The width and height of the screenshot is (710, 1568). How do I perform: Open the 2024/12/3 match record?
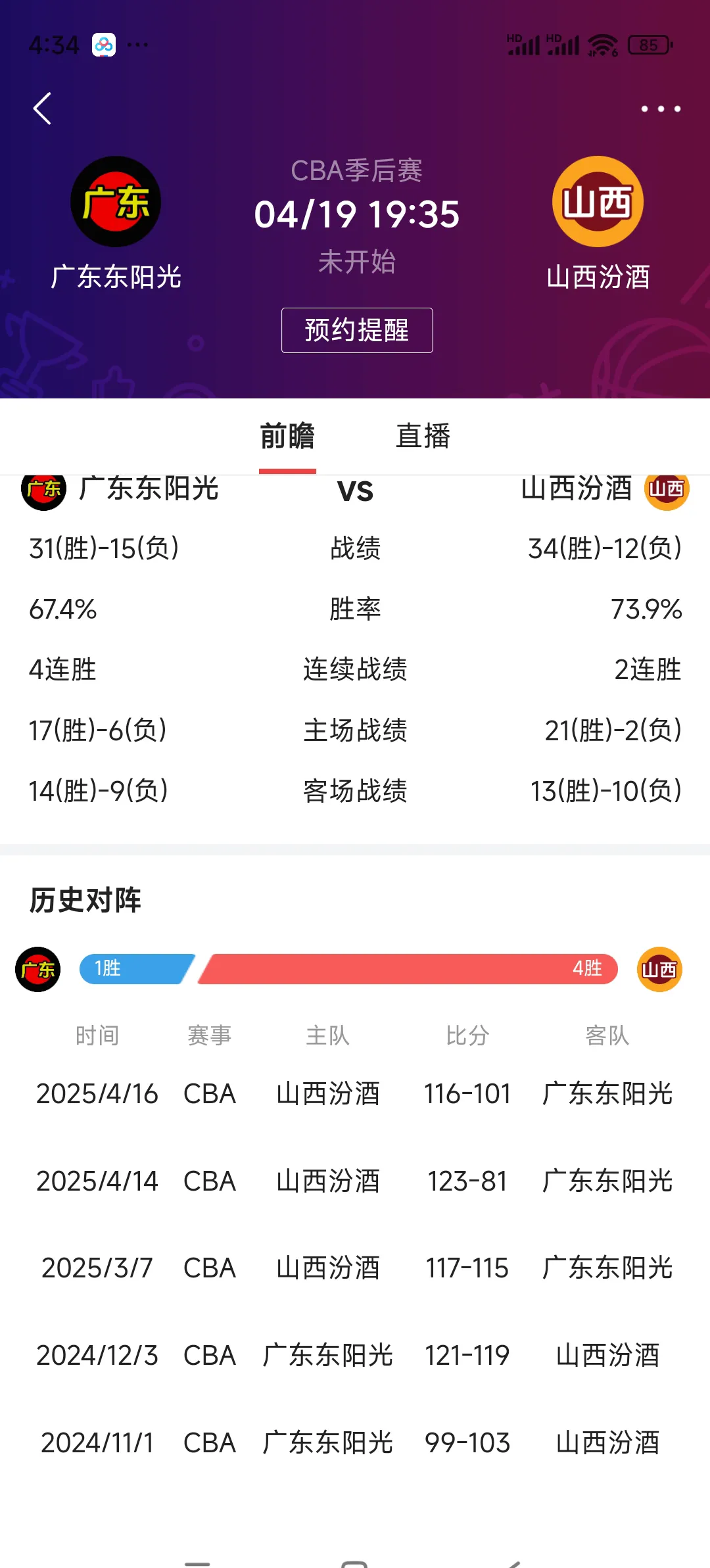355,1355
